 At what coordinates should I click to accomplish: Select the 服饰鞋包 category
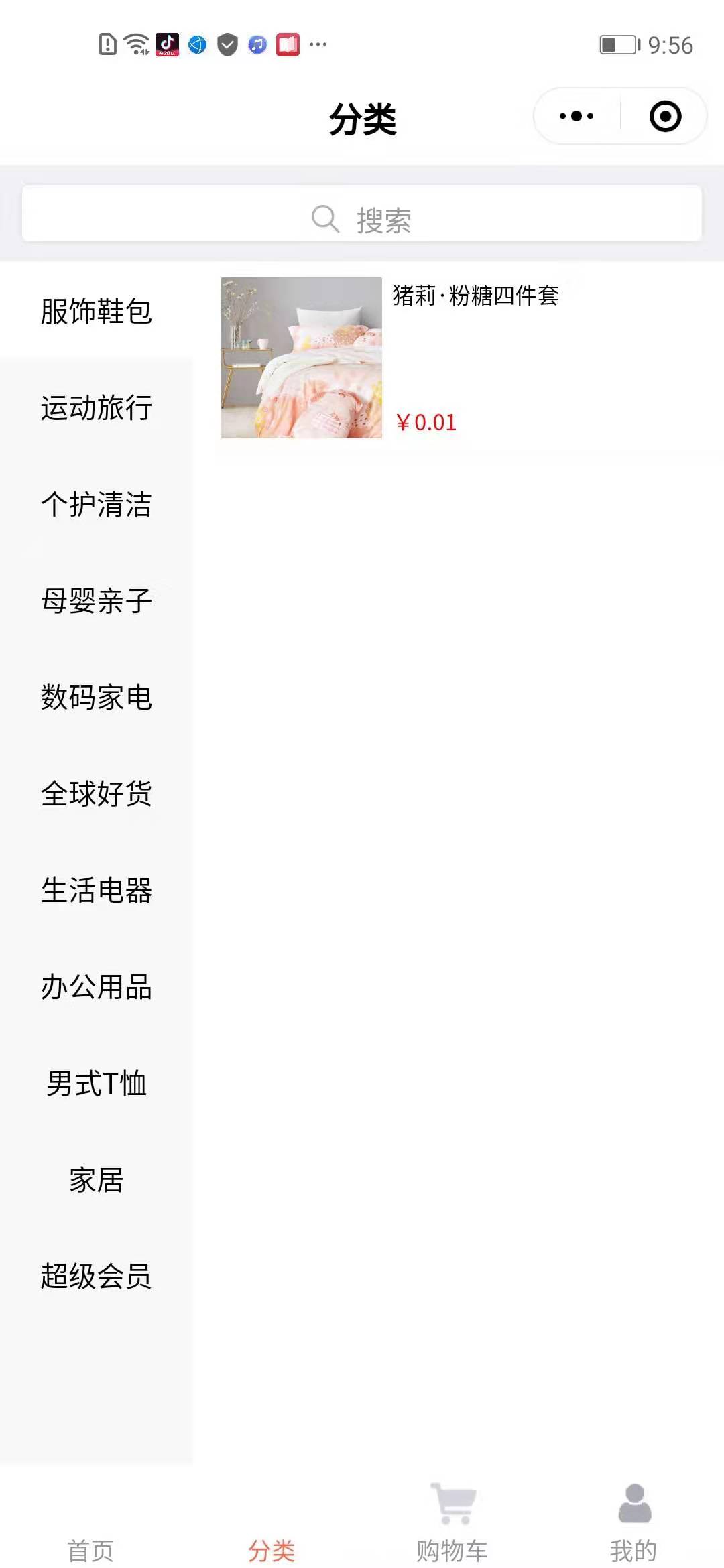point(97,312)
